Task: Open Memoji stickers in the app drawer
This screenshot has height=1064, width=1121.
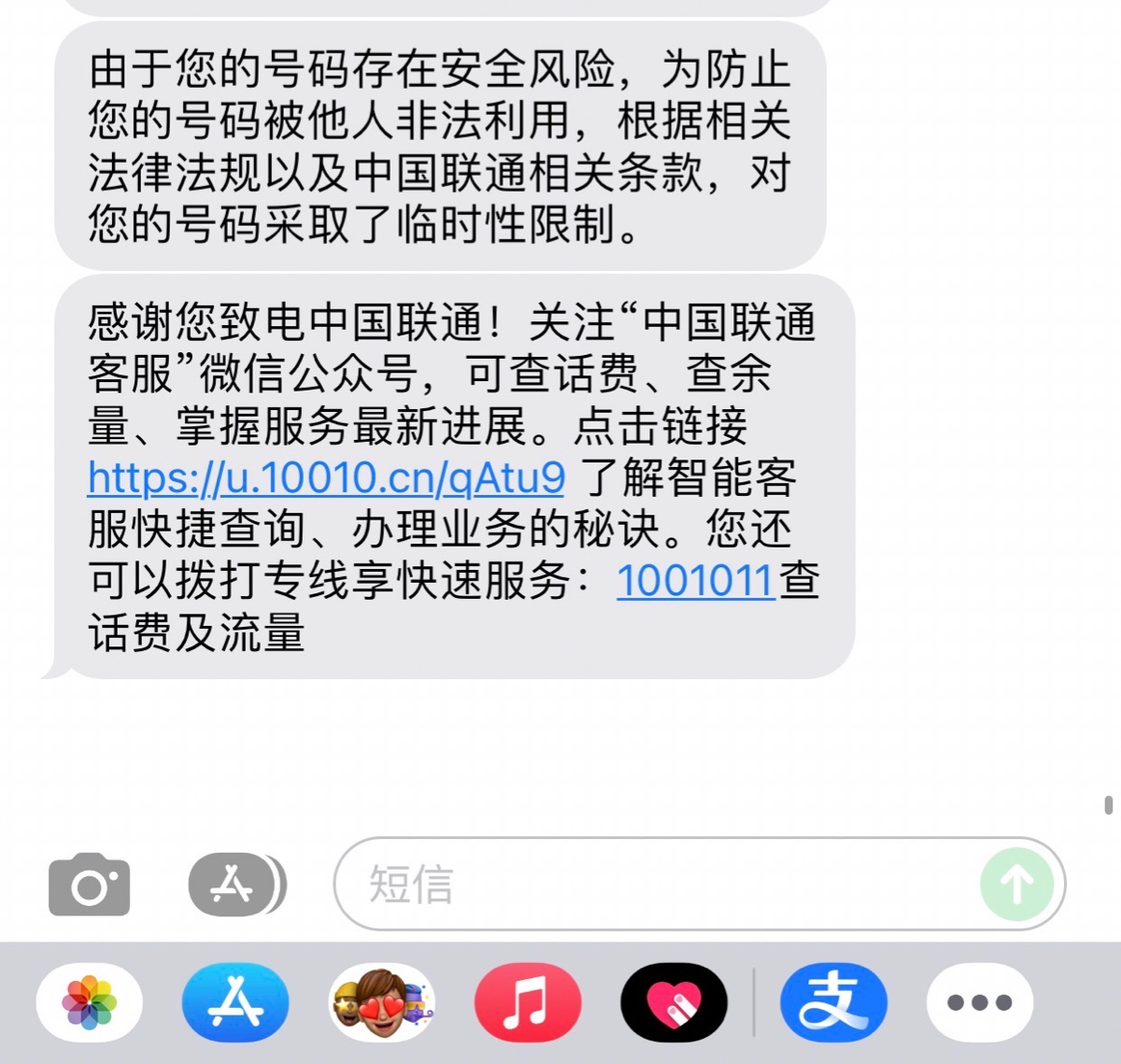Action: coord(382,1002)
